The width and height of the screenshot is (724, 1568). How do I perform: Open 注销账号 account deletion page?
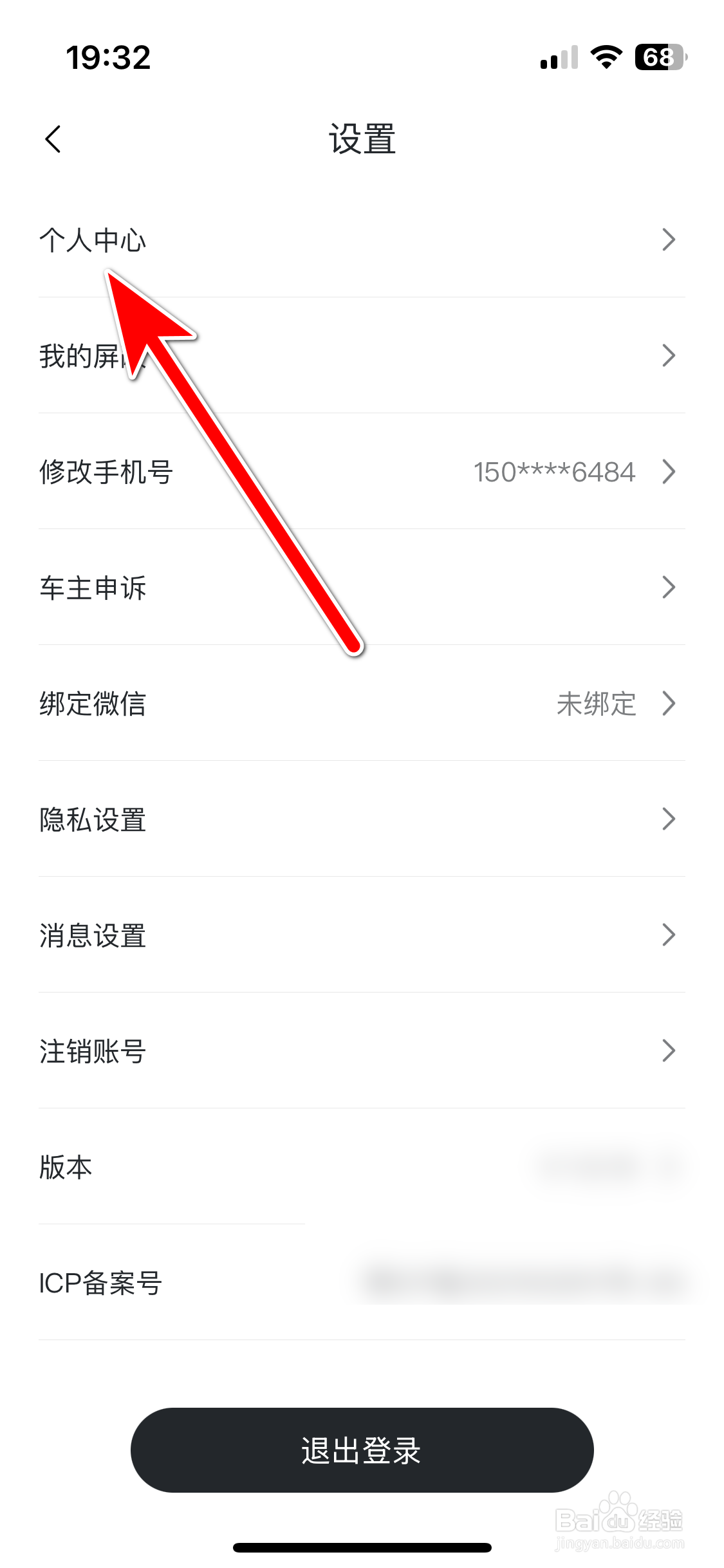pos(93,1051)
